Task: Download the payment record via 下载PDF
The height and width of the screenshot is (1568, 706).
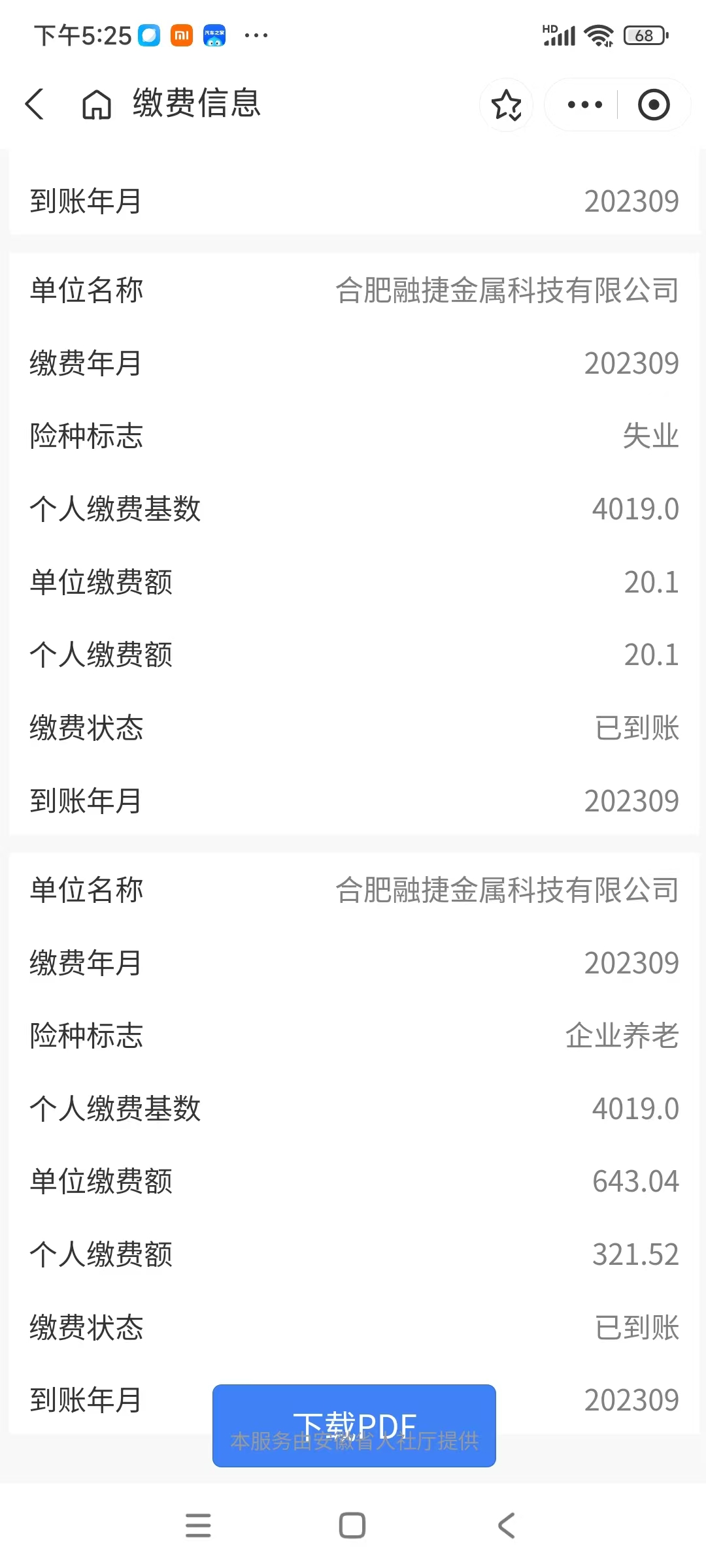Action: tap(354, 1426)
